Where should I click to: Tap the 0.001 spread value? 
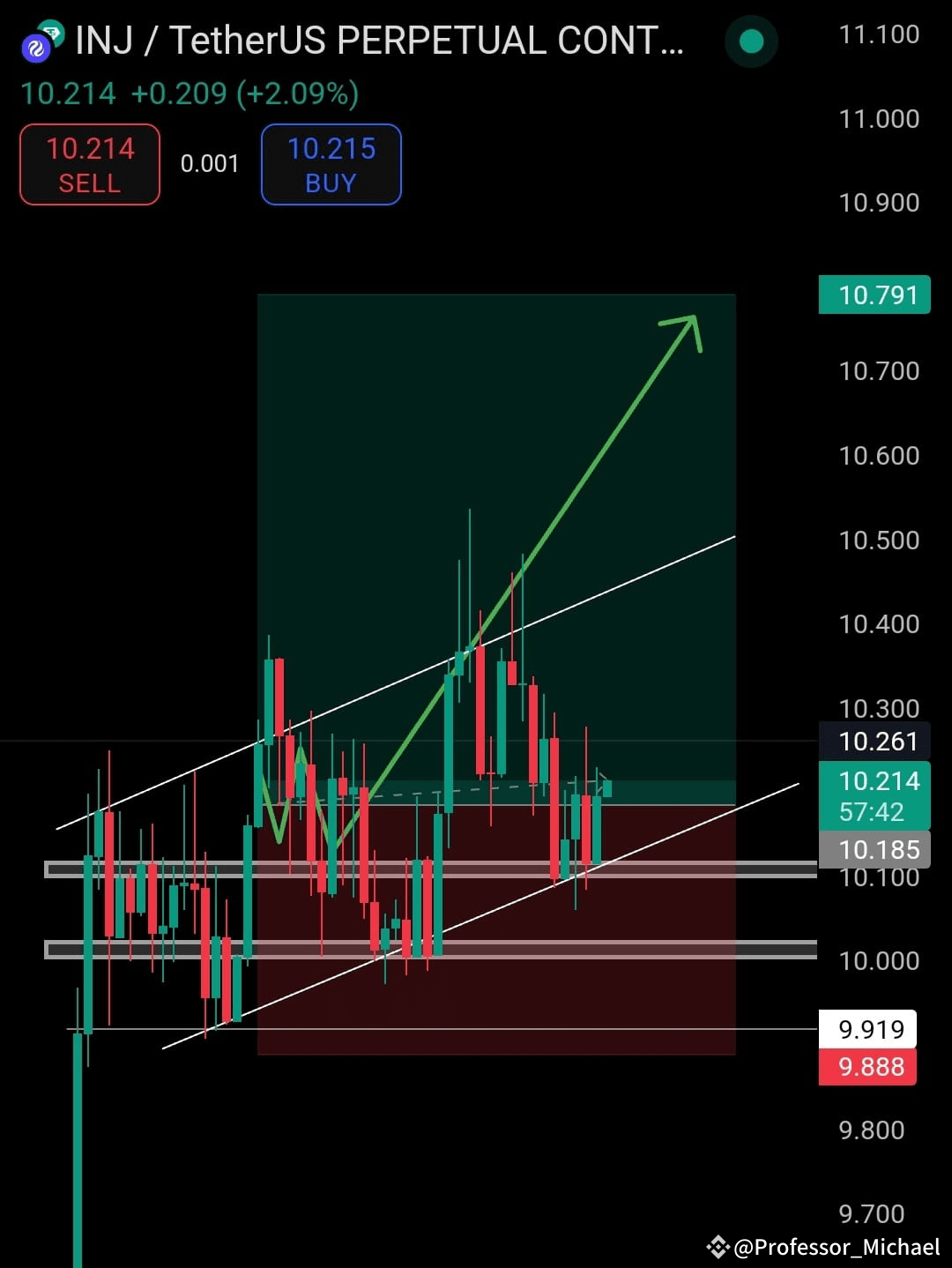(210, 164)
